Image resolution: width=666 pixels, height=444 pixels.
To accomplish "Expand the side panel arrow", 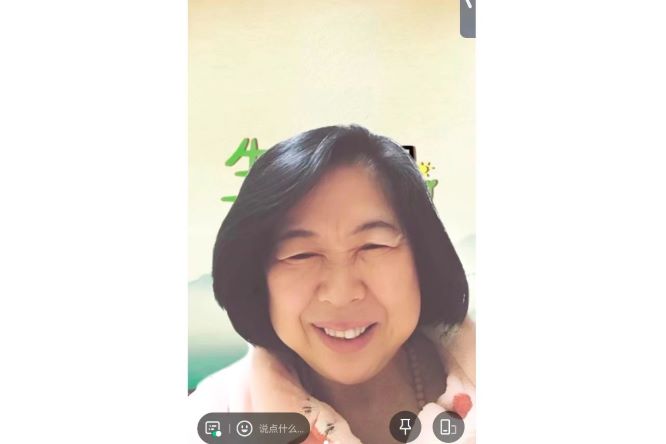I will [x=468, y=15].
